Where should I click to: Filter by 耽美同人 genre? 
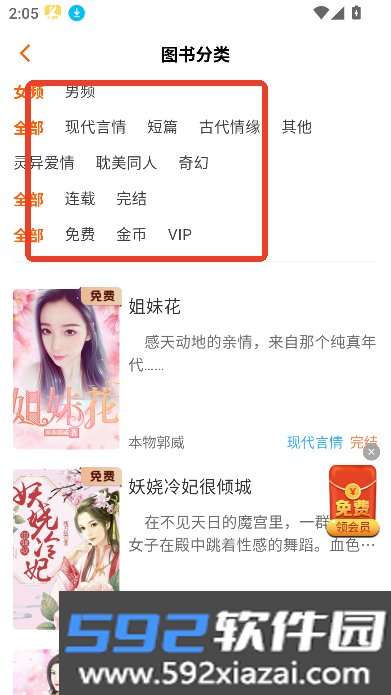pyautogui.click(x=126, y=163)
